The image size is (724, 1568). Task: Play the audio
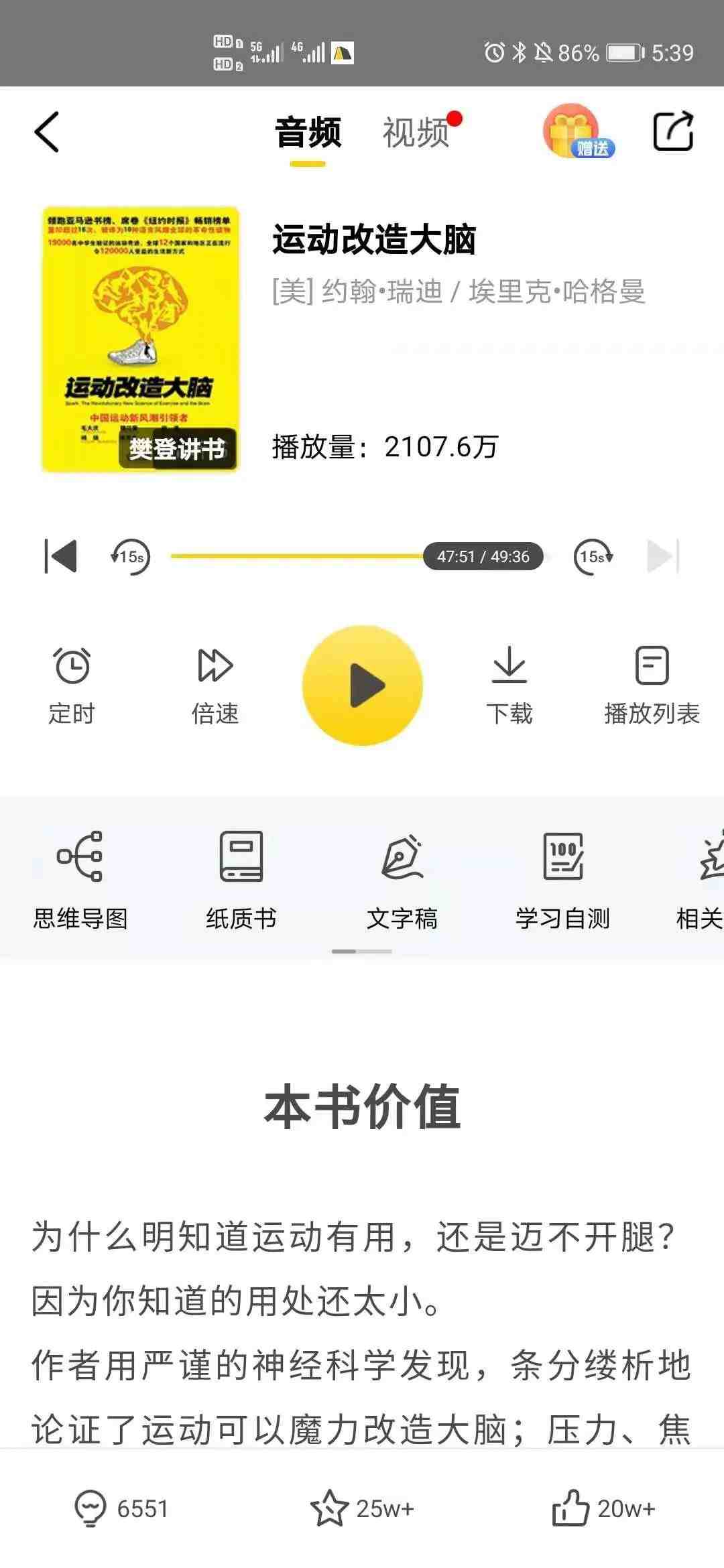[363, 685]
